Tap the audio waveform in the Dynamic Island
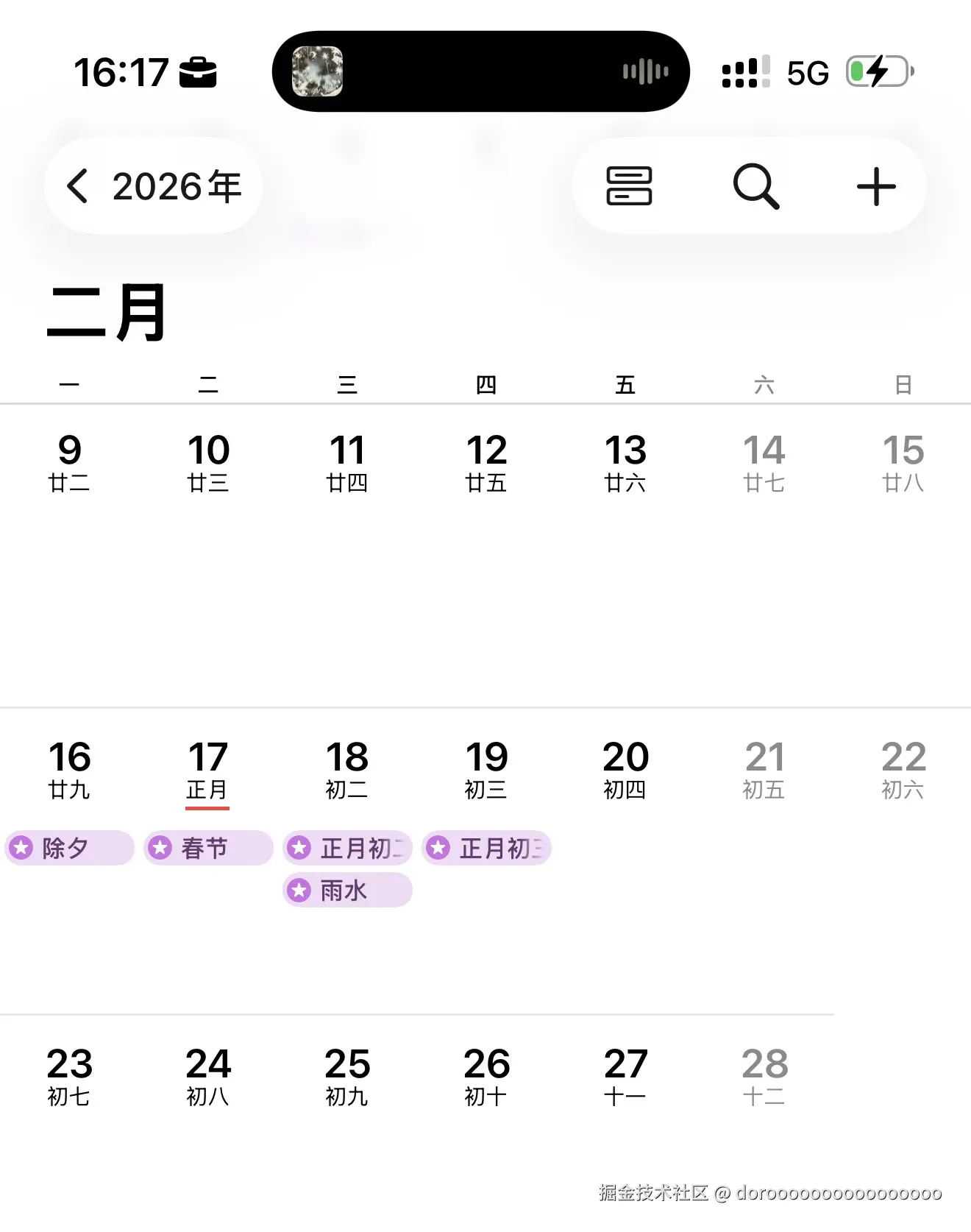The width and height of the screenshot is (971, 1232). point(644,71)
